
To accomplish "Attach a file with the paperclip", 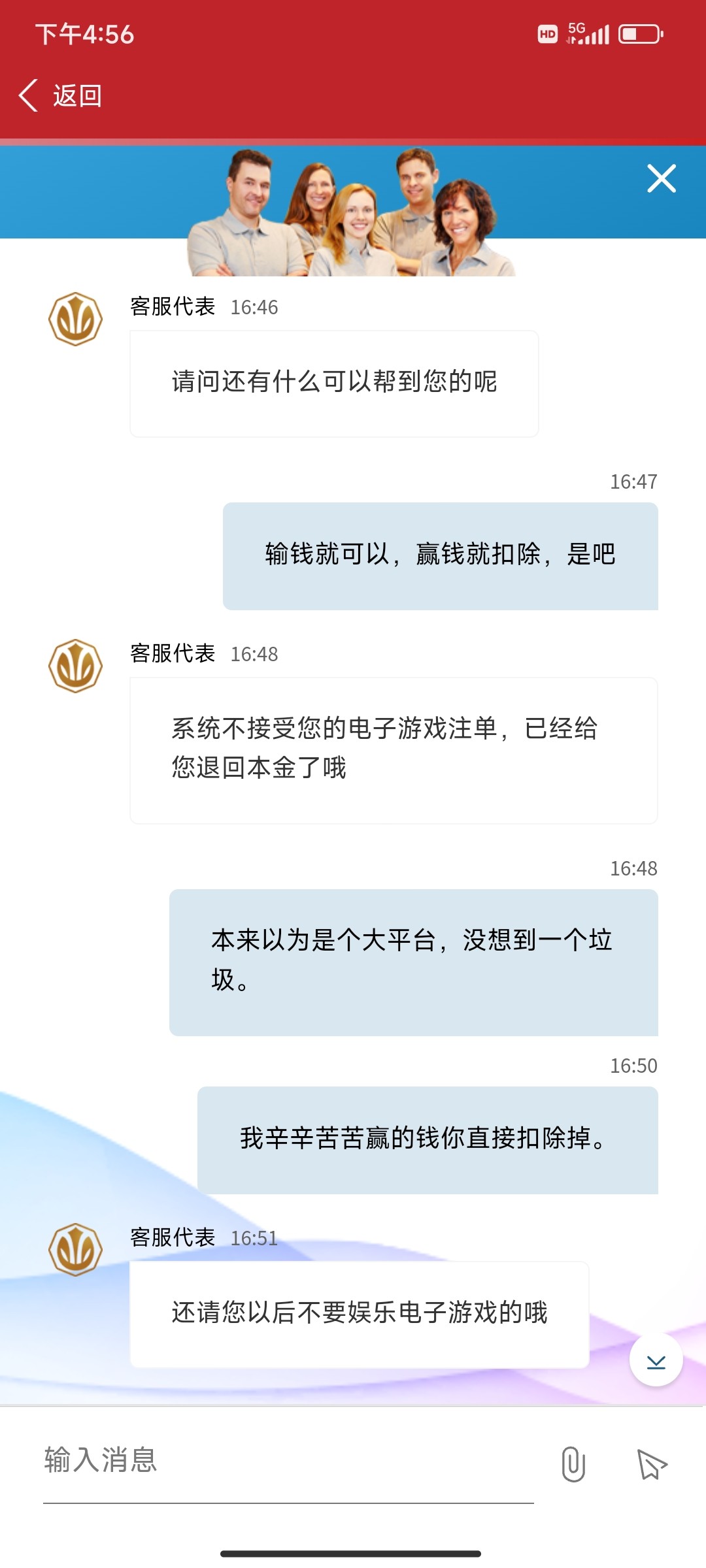I will click(573, 1464).
